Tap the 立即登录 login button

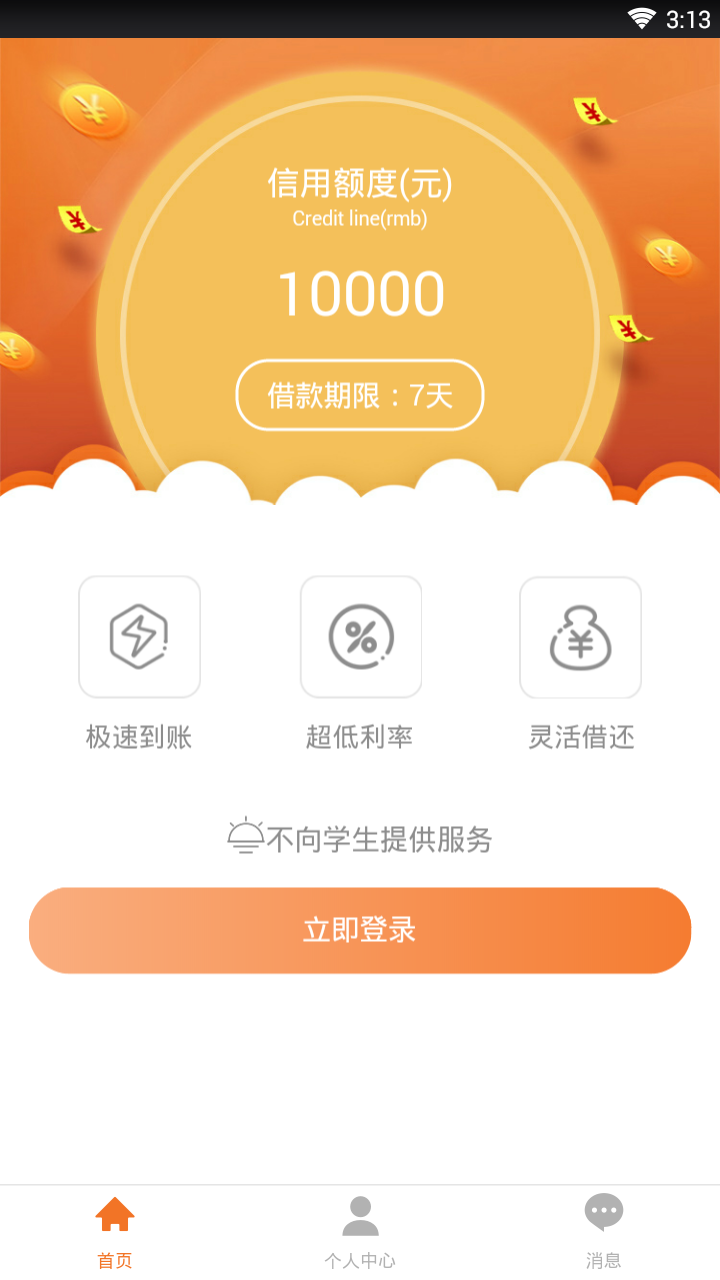(x=360, y=930)
